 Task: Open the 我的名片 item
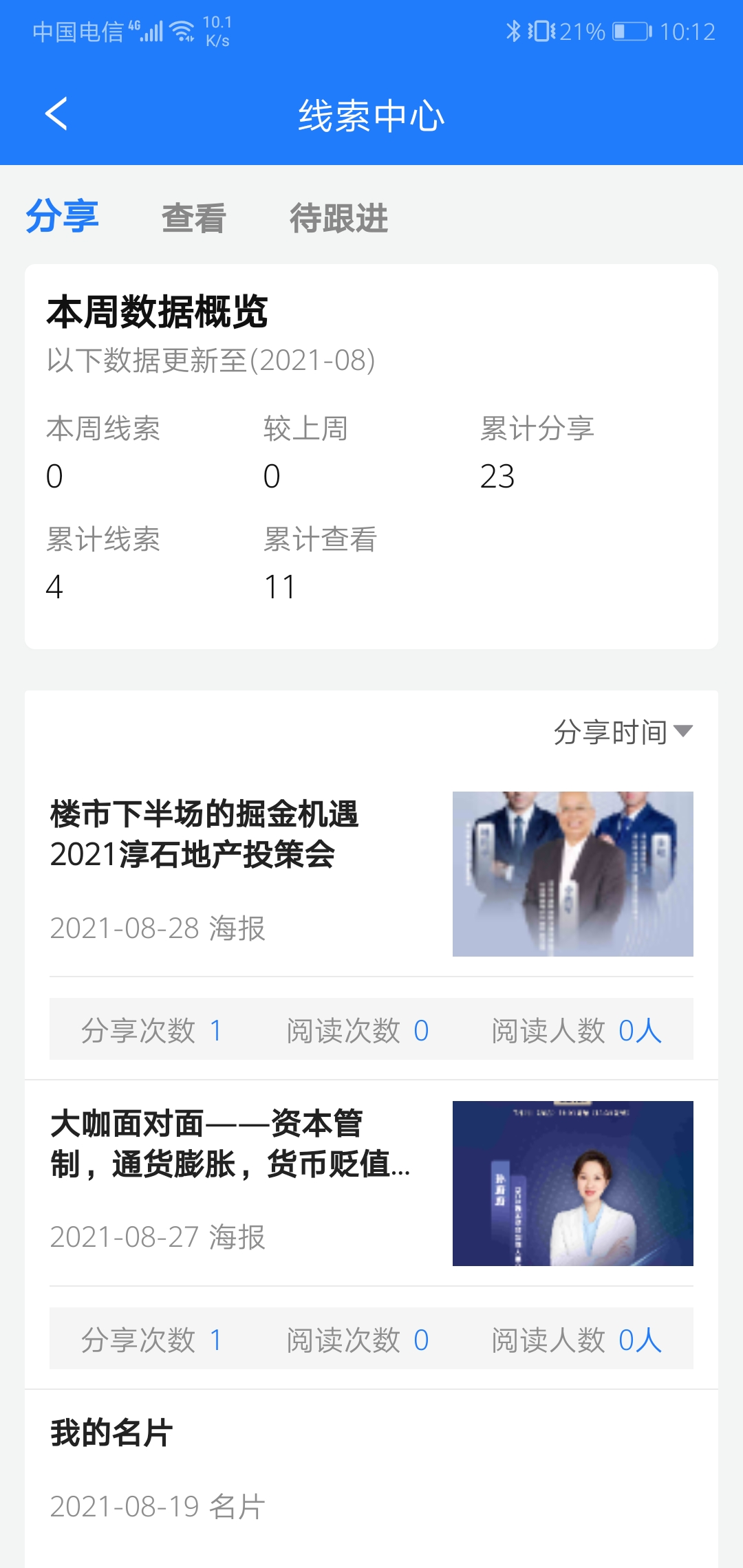tap(111, 1433)
